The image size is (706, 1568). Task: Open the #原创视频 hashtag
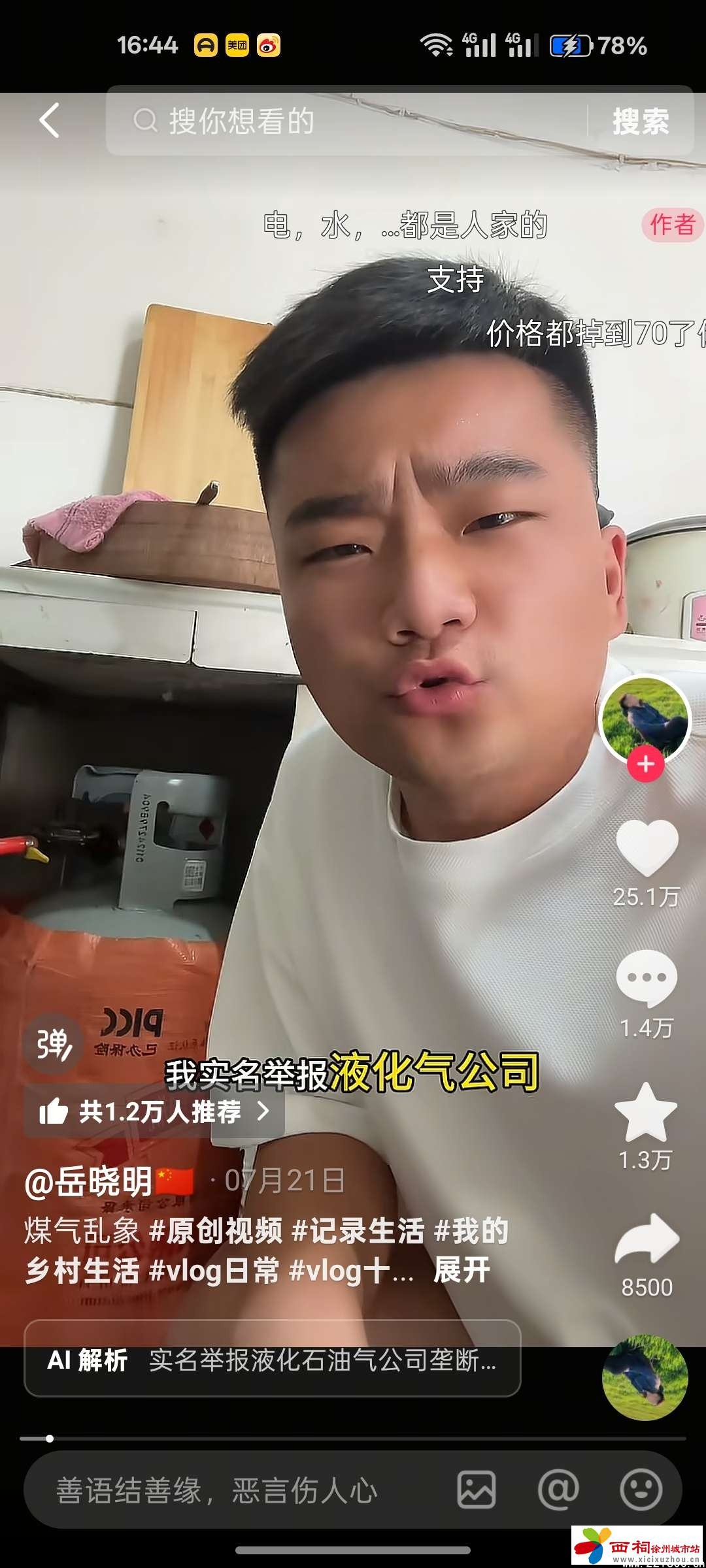216,1231
